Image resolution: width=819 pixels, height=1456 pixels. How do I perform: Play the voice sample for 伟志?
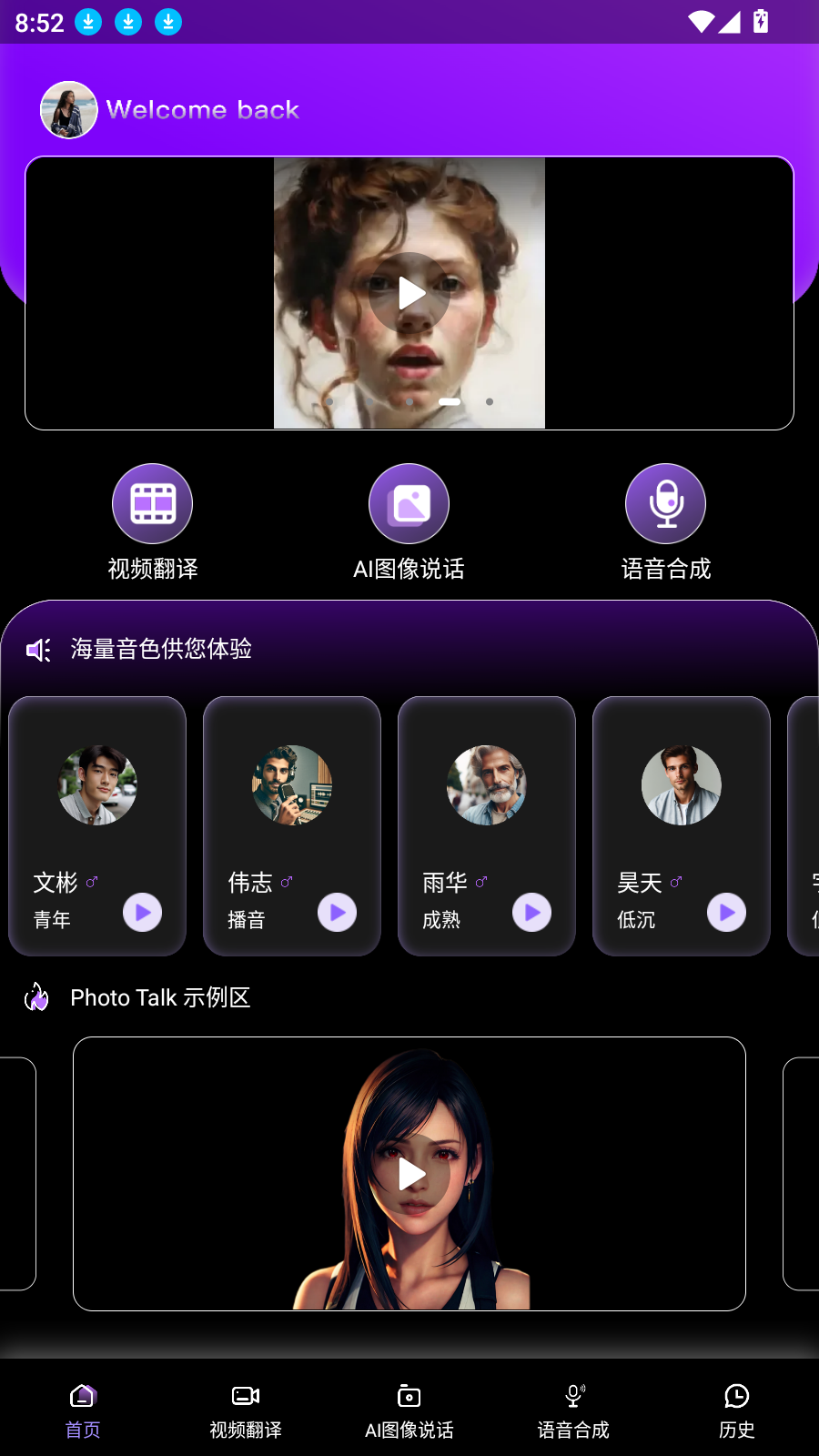pyautogui.click(x=338, y=913)
